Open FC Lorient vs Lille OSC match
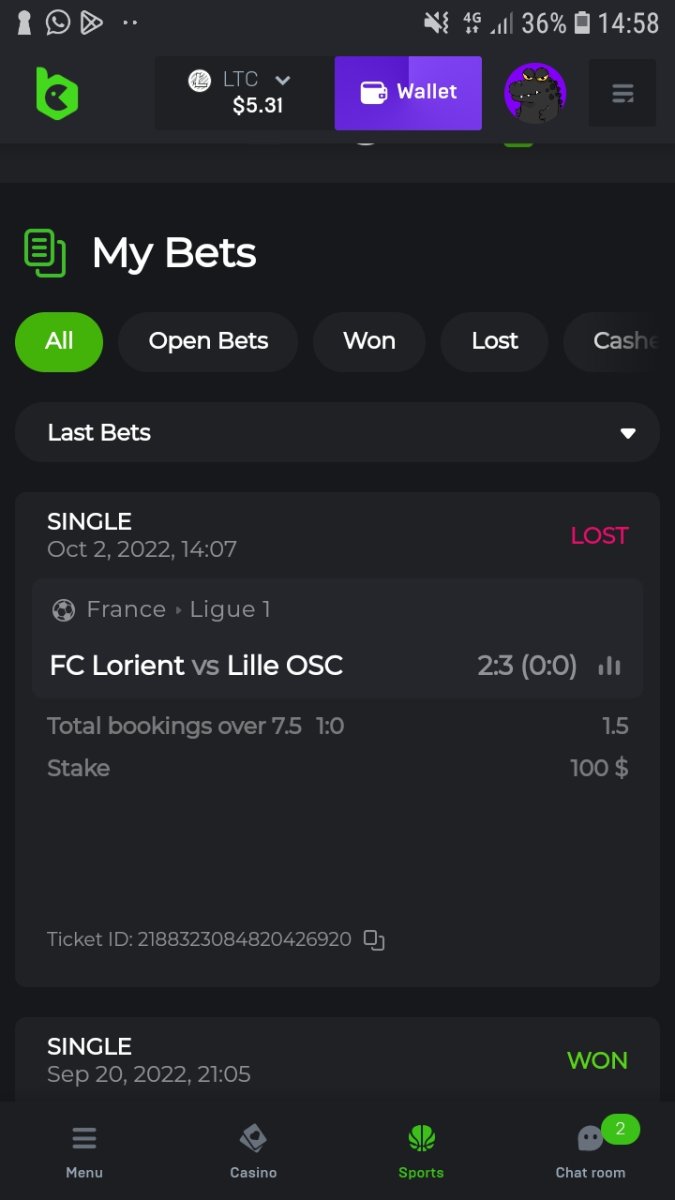 coord(196,665)
